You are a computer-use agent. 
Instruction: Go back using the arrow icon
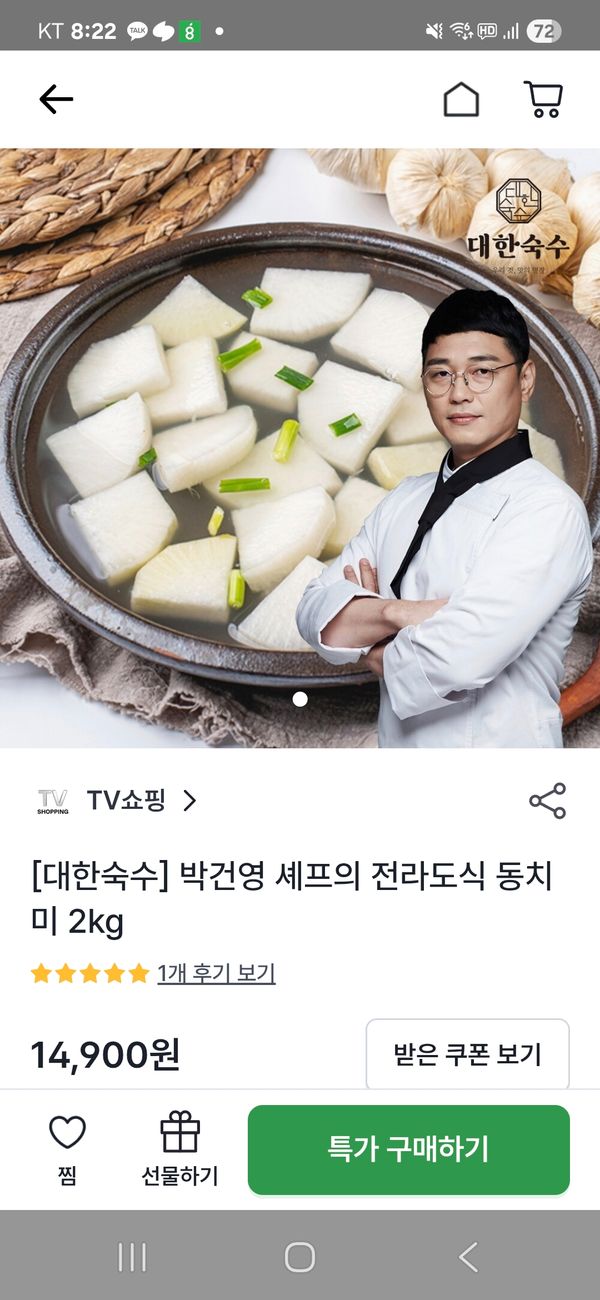[56, 99]
